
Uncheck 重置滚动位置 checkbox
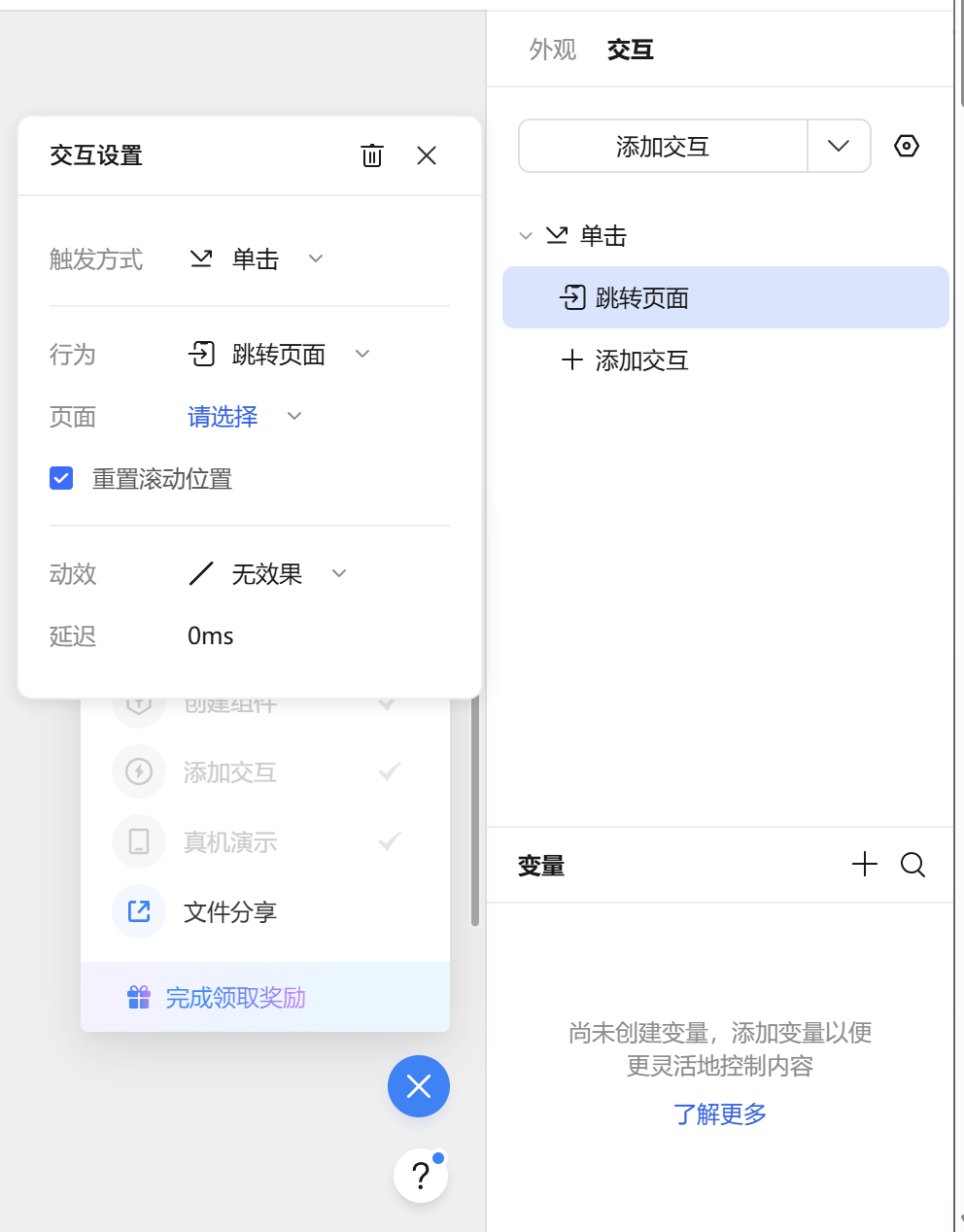(x=61, y=478)
